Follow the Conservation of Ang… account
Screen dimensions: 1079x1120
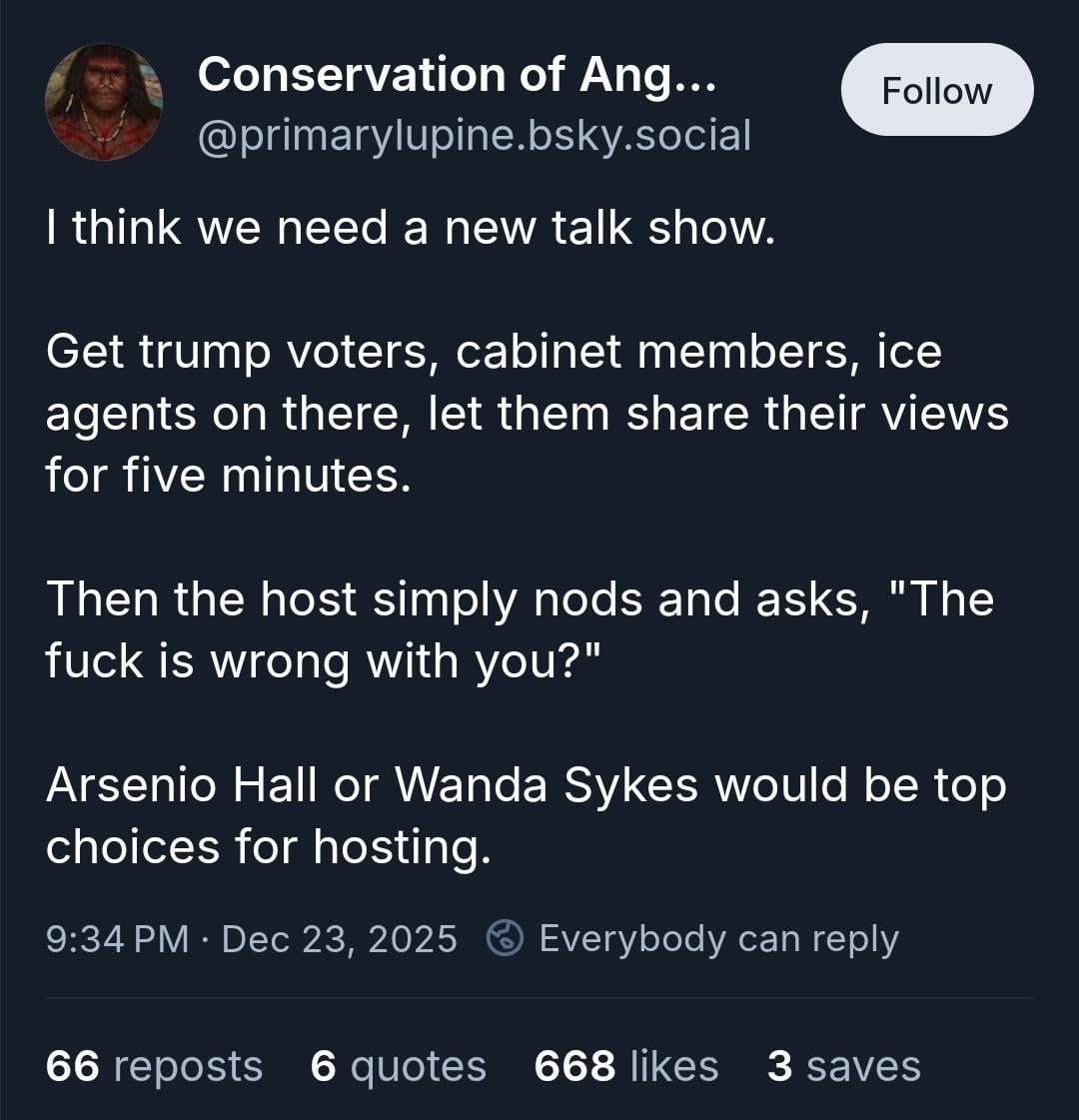936,91
